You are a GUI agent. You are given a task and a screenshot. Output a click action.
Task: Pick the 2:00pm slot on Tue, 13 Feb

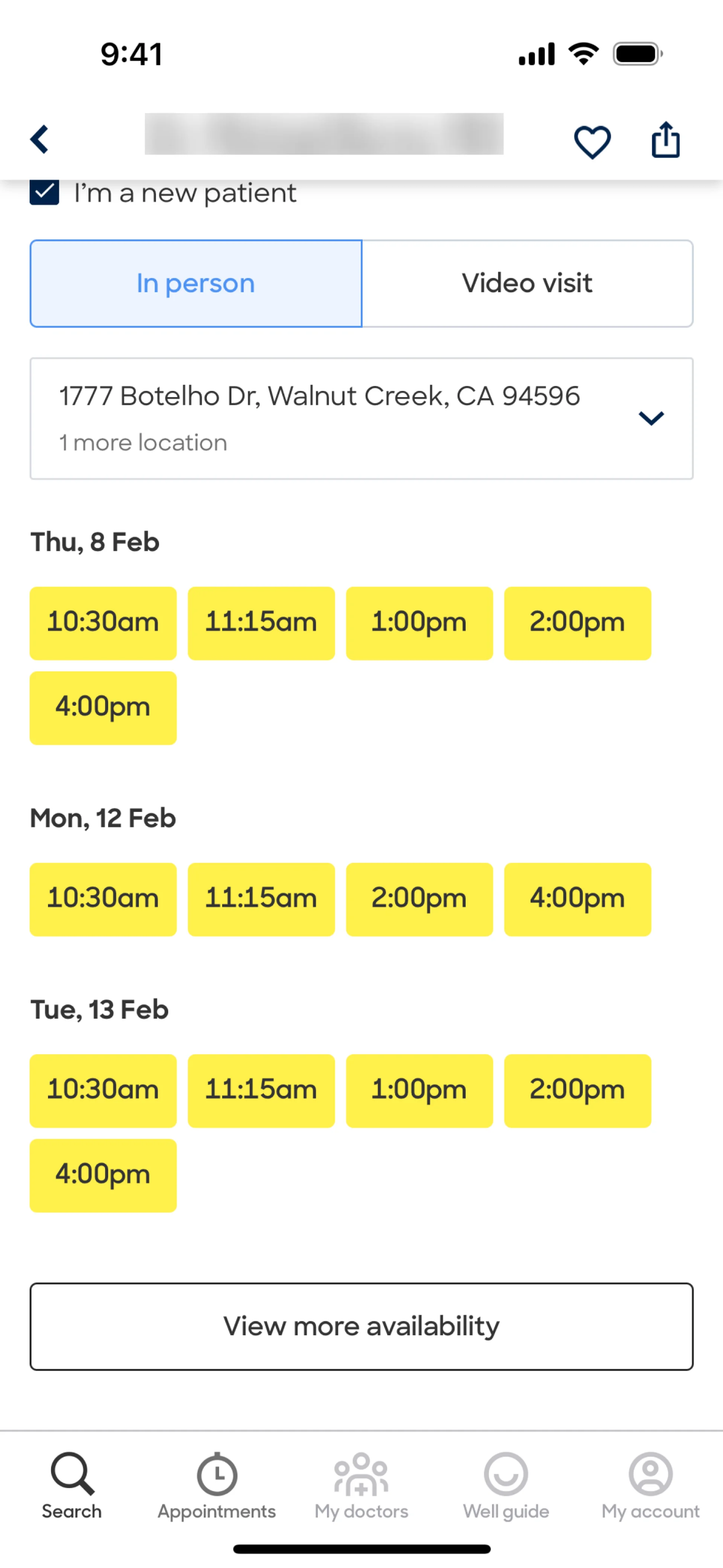578,1091
